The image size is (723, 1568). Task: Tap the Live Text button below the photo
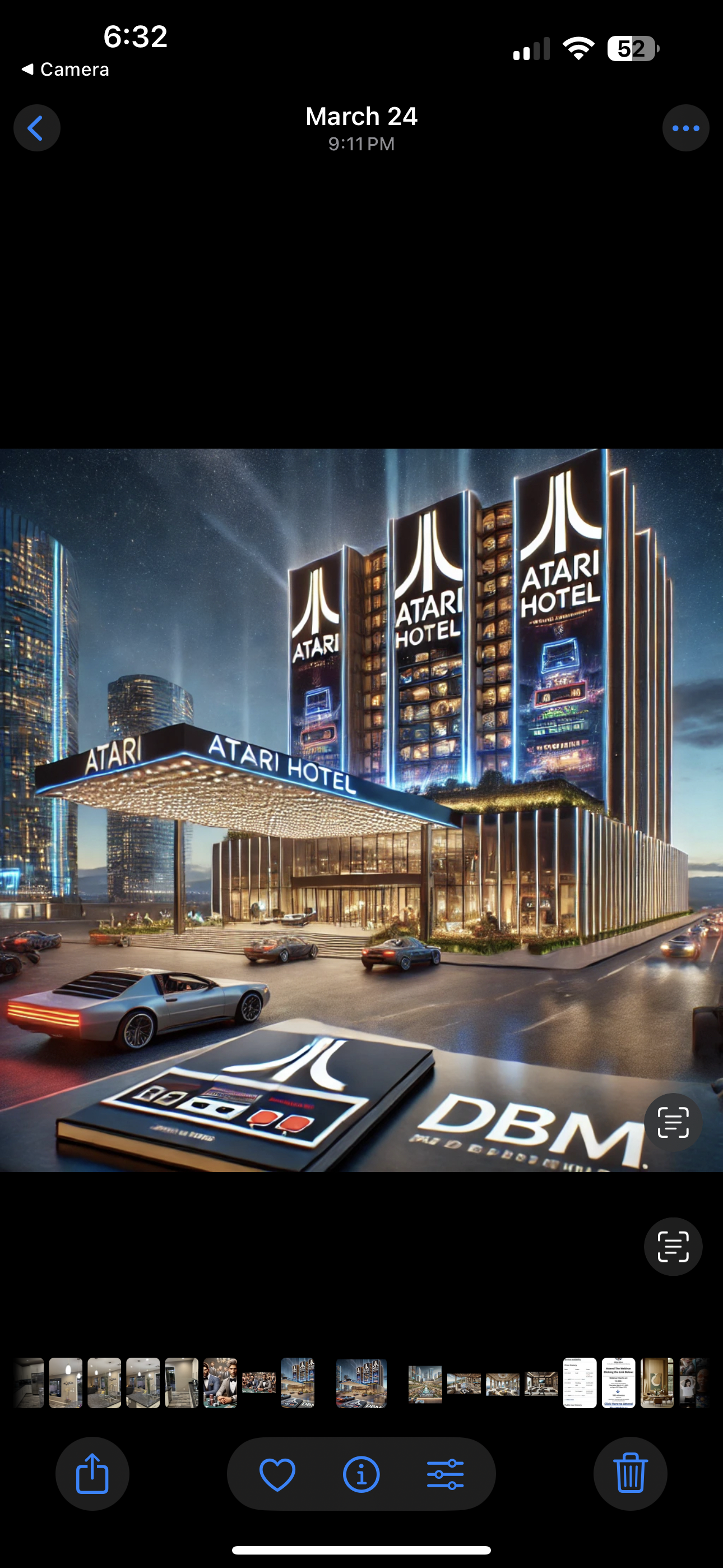click(x=673, y=1246)
